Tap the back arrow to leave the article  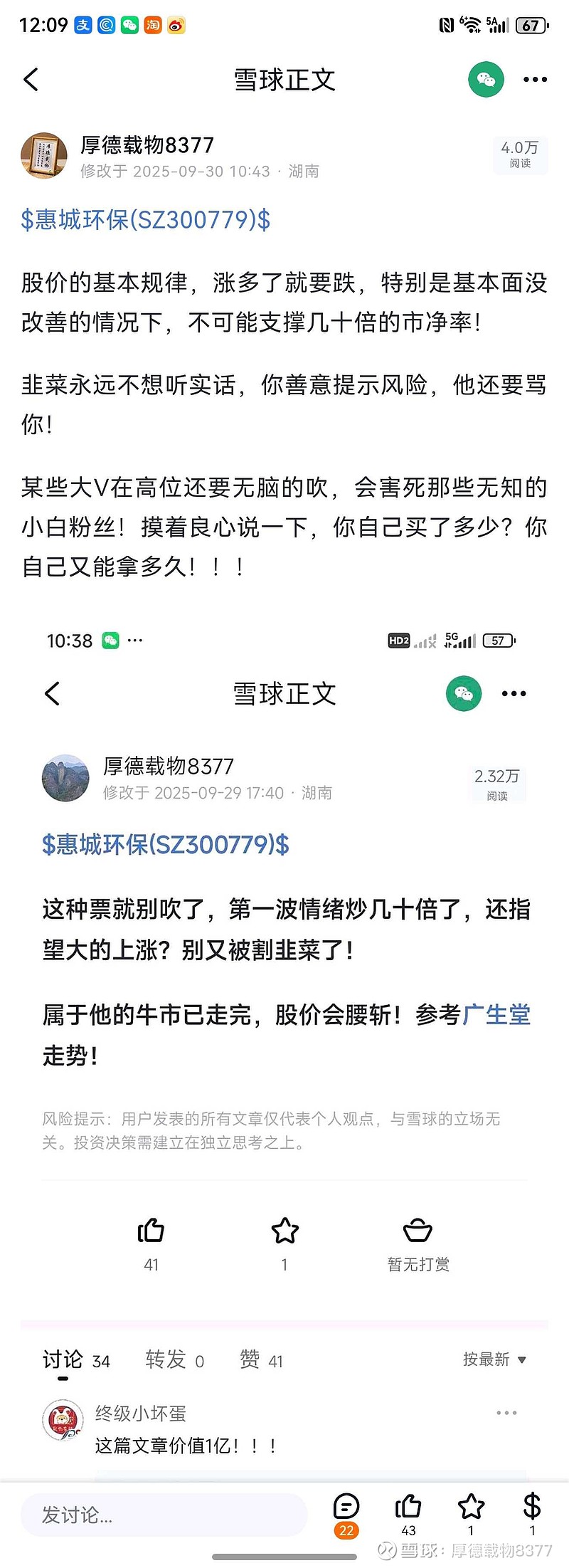31,80
